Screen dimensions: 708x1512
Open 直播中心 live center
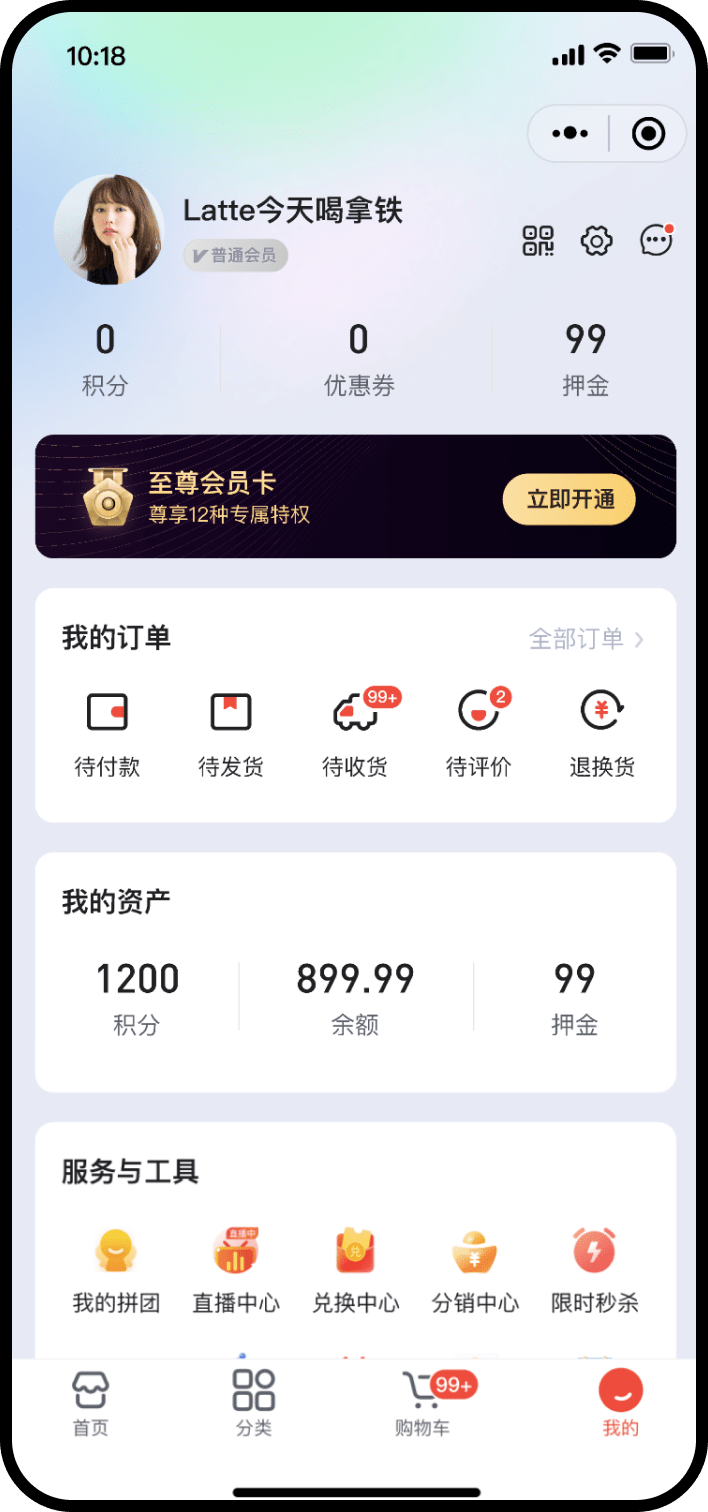tap(236, 1270)
